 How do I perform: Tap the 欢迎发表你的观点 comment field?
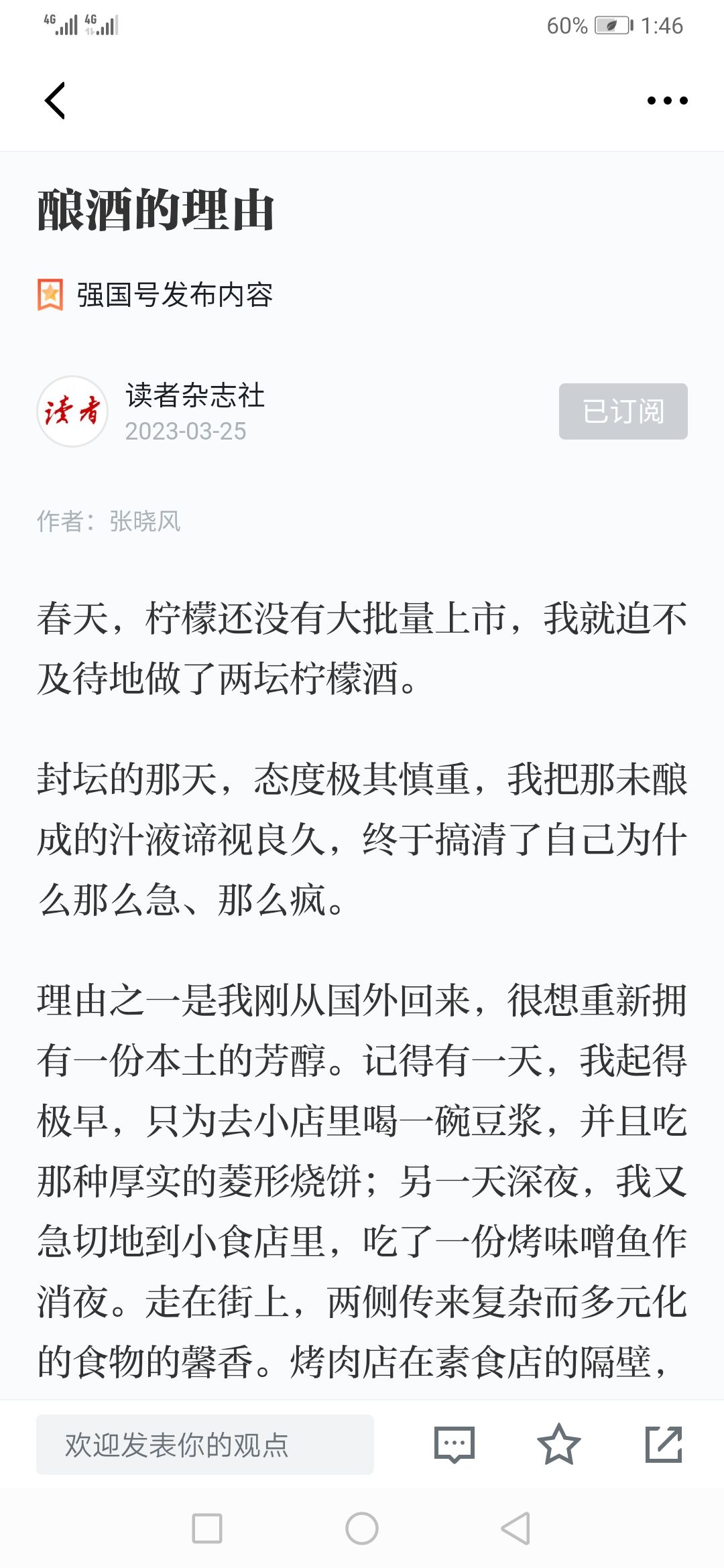tap(204, 1445)
